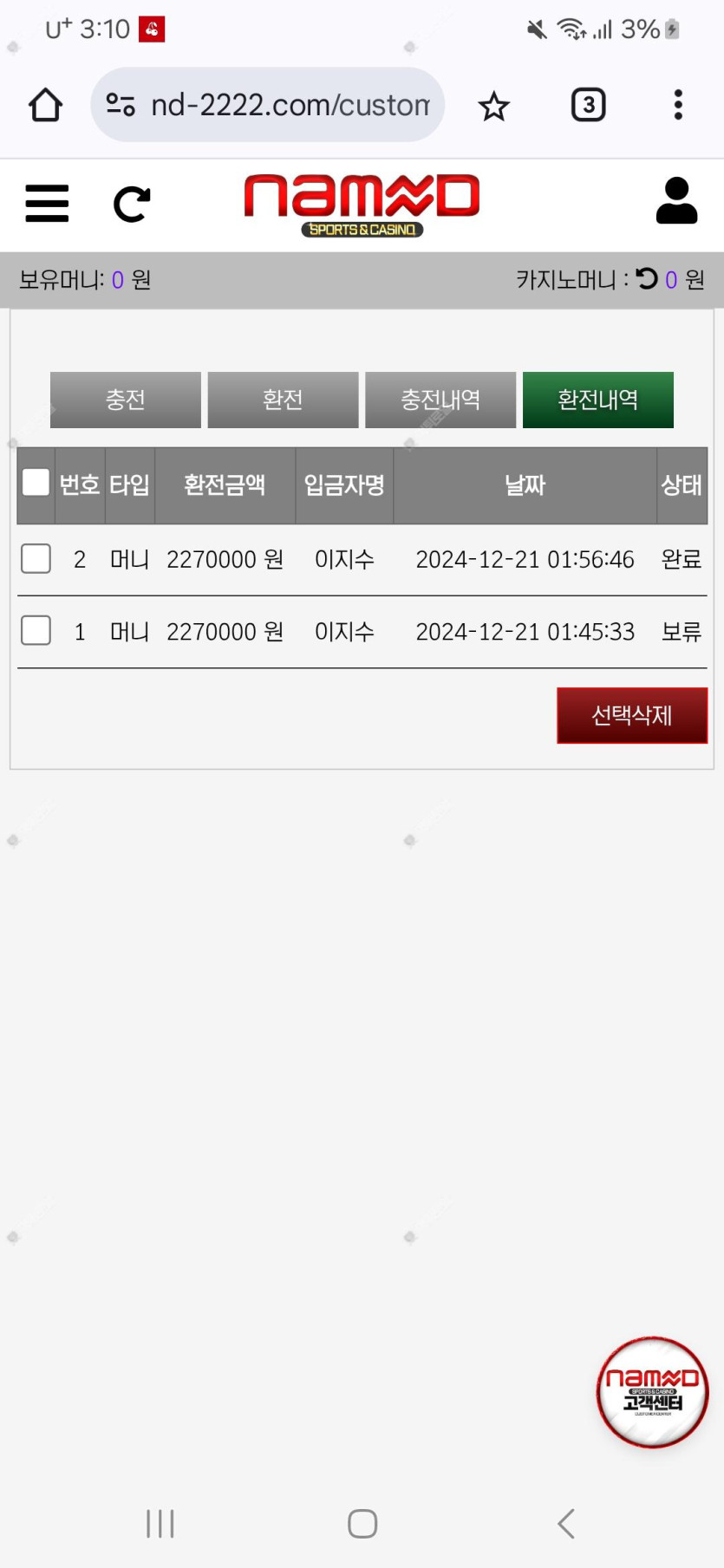
Task: Open the system recent apps view
Action: (x=160, y=1523)
